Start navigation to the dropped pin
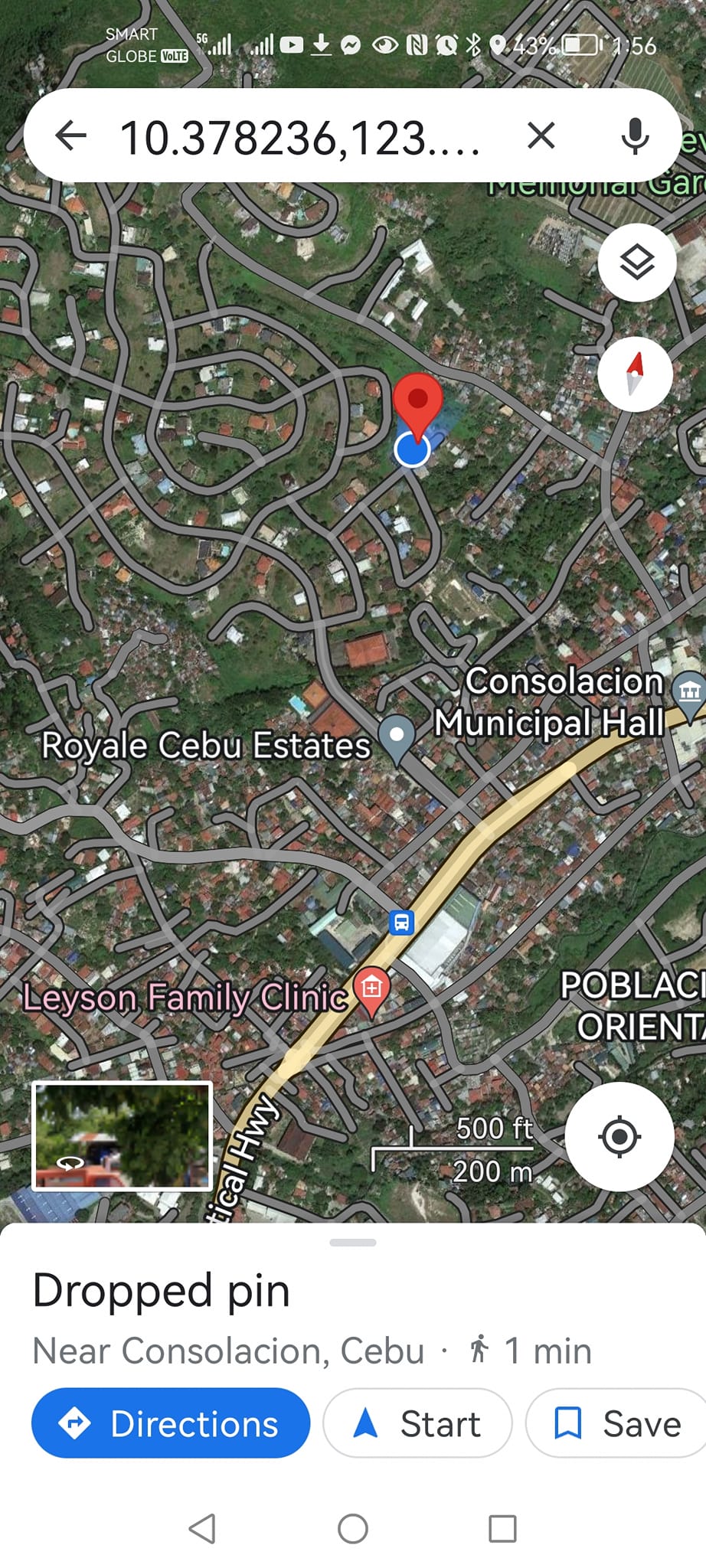The image size is (706, 1568). pos(417,1423)
